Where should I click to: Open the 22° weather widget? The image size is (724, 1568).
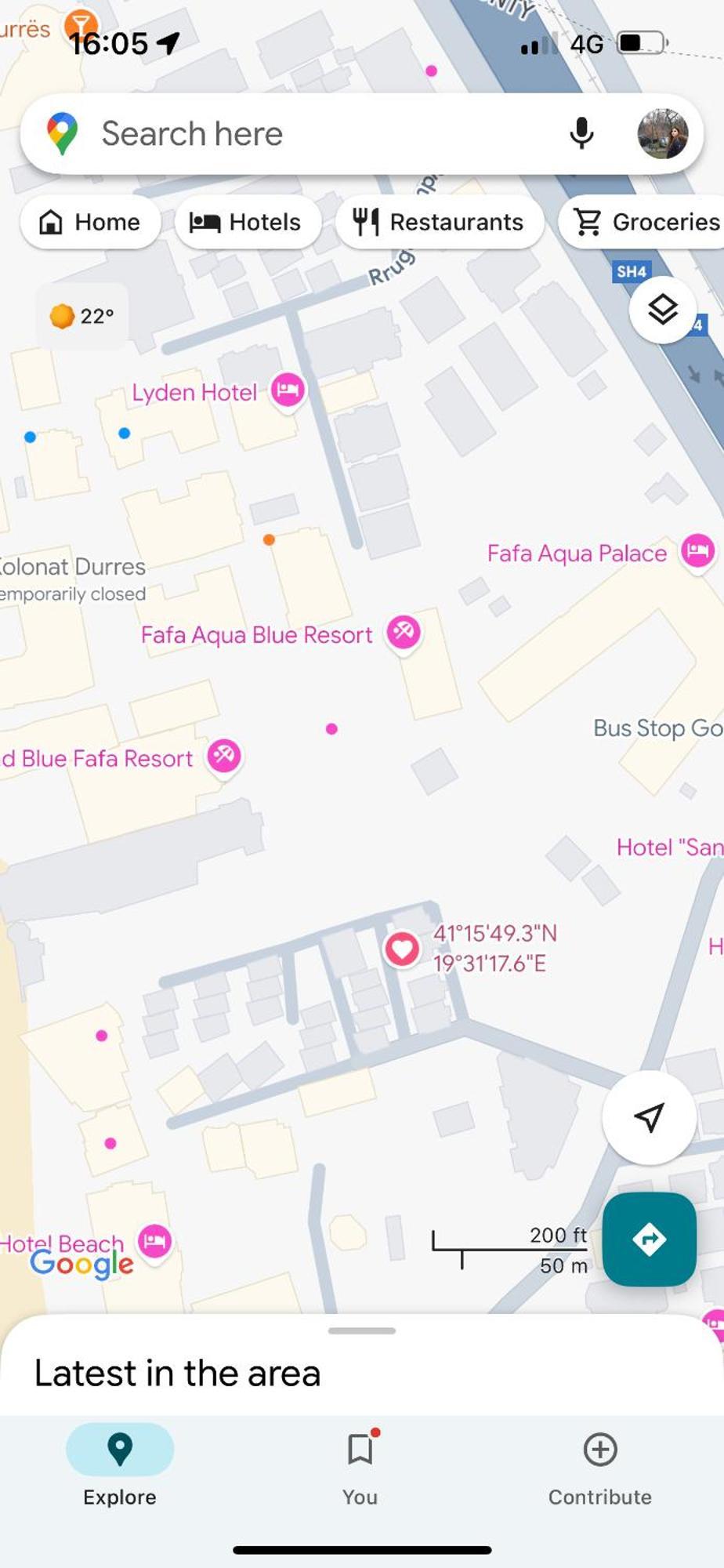82,316
